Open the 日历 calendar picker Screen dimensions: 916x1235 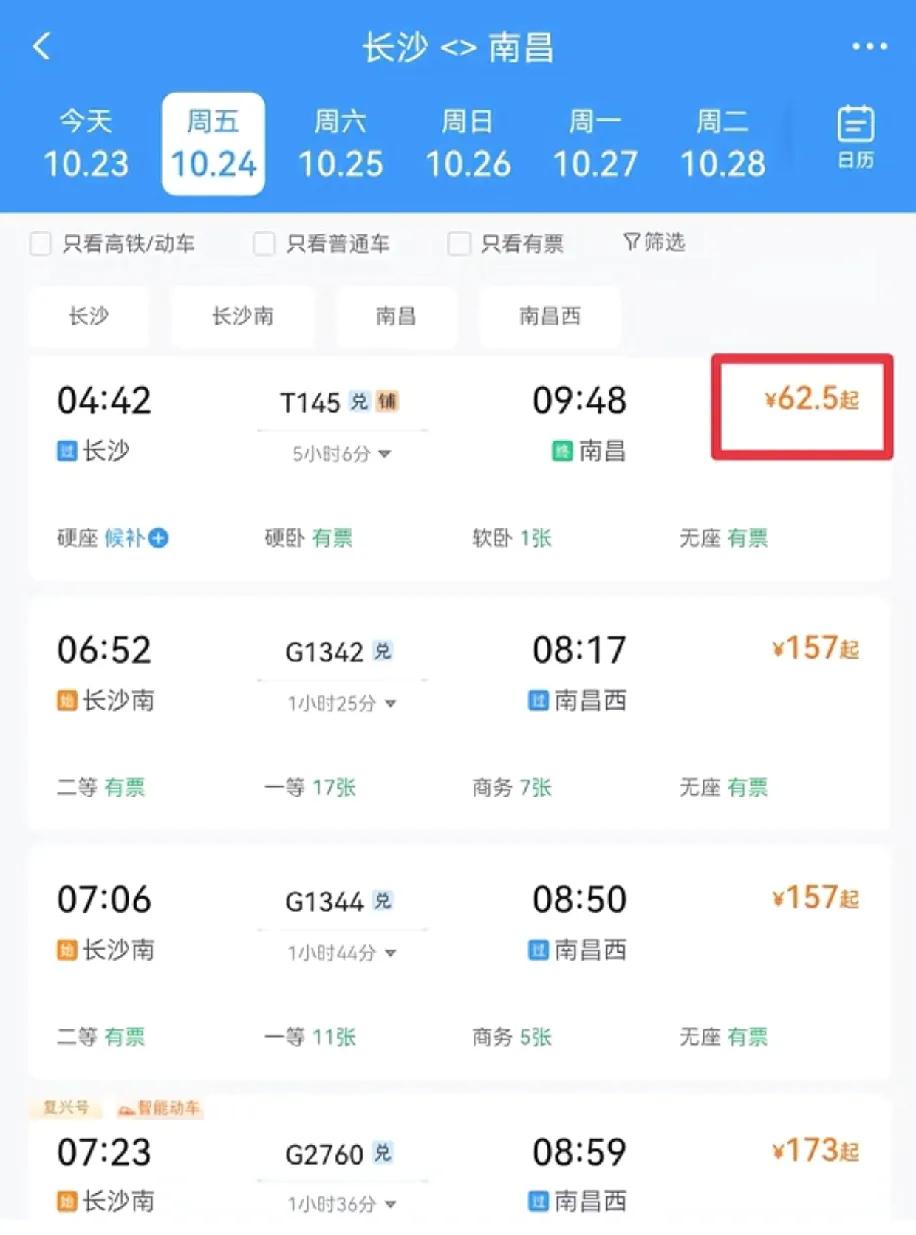(855, 137)
